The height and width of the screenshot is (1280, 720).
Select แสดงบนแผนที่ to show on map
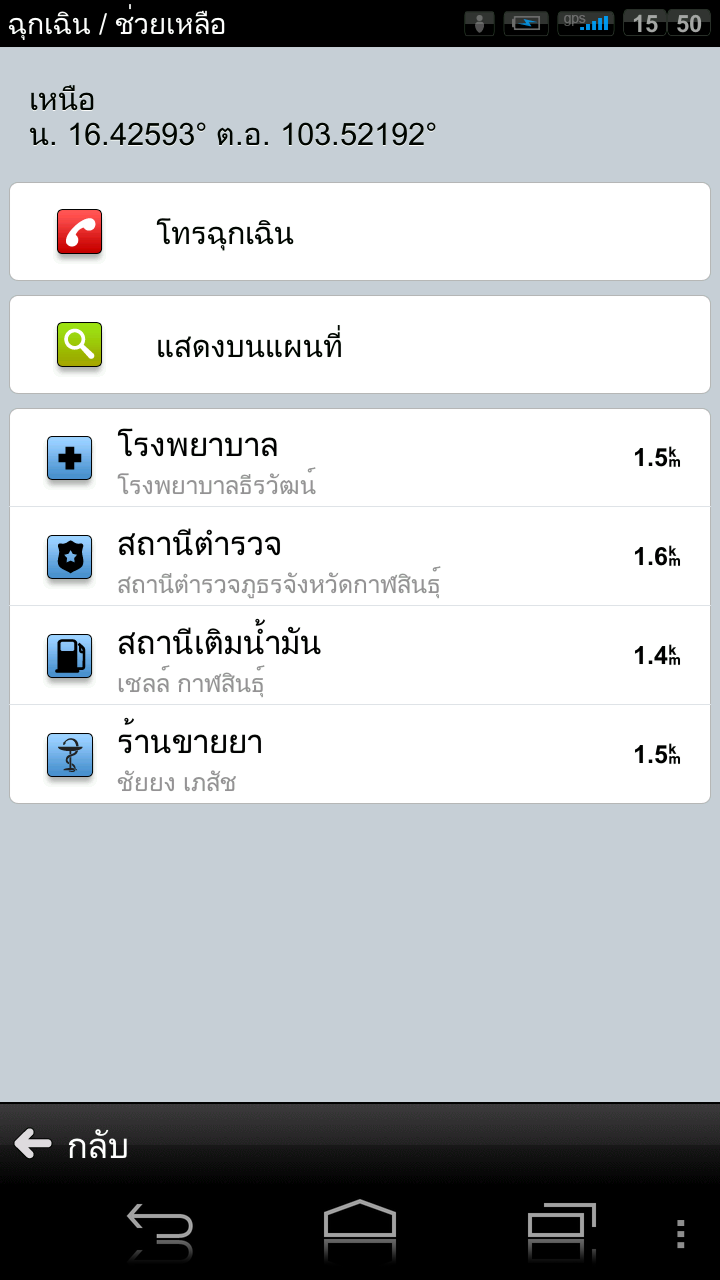tap(360, 345)
